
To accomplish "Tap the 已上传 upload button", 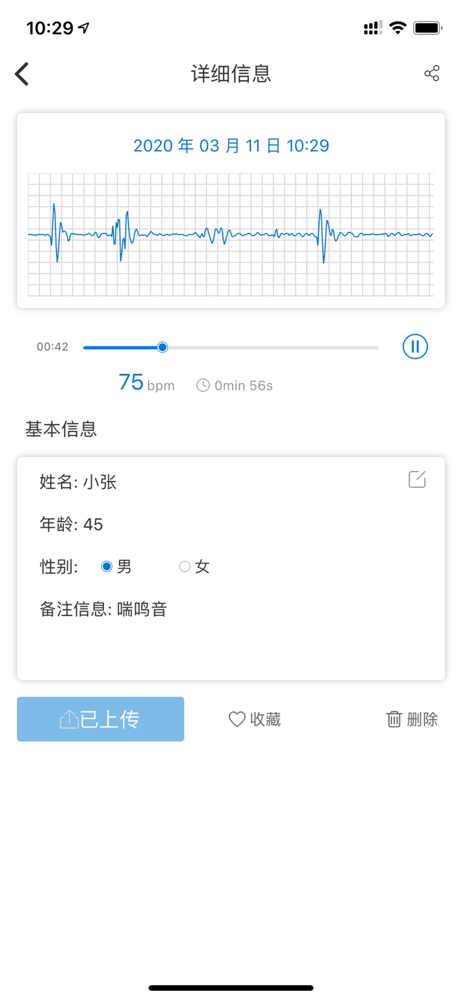I will tap(100, 719).
